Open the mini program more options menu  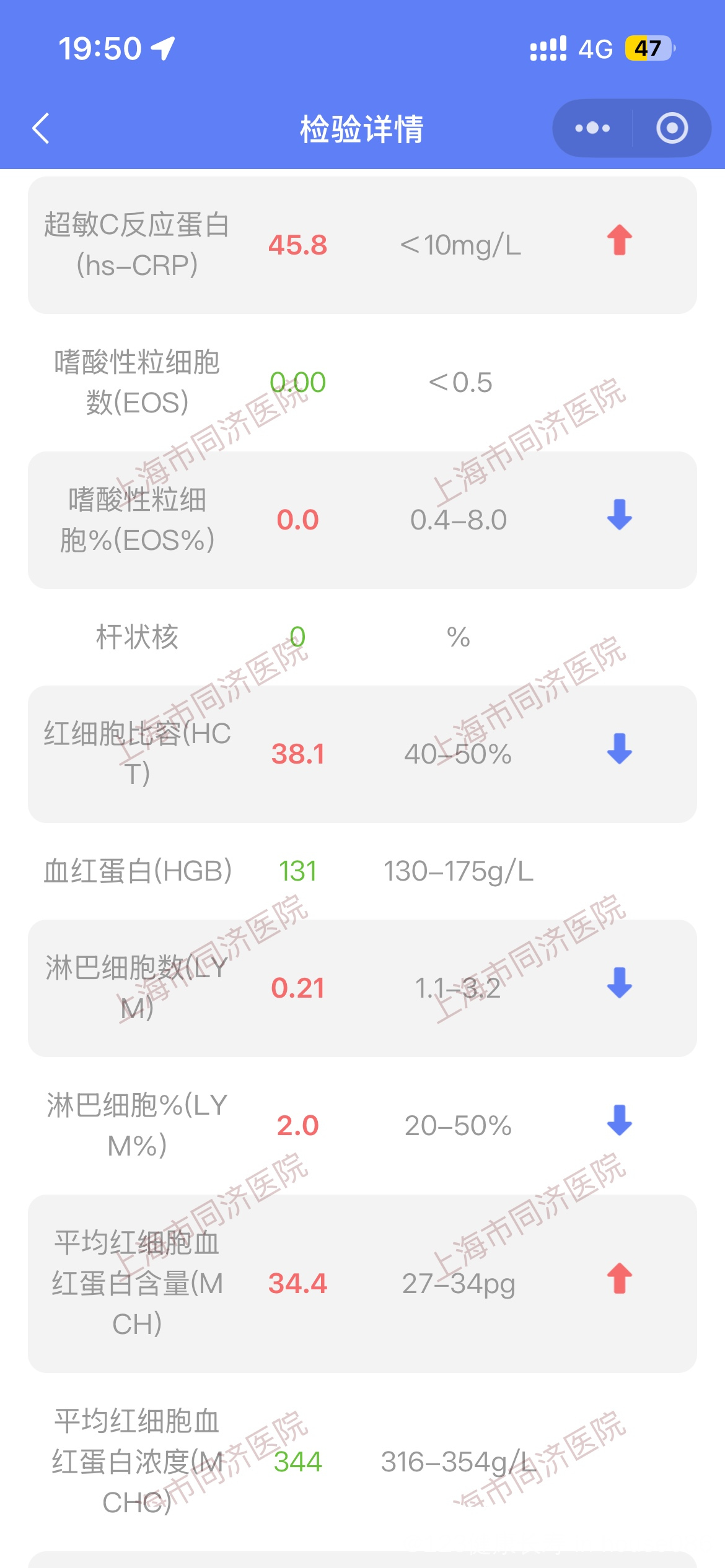click(592, 128)
